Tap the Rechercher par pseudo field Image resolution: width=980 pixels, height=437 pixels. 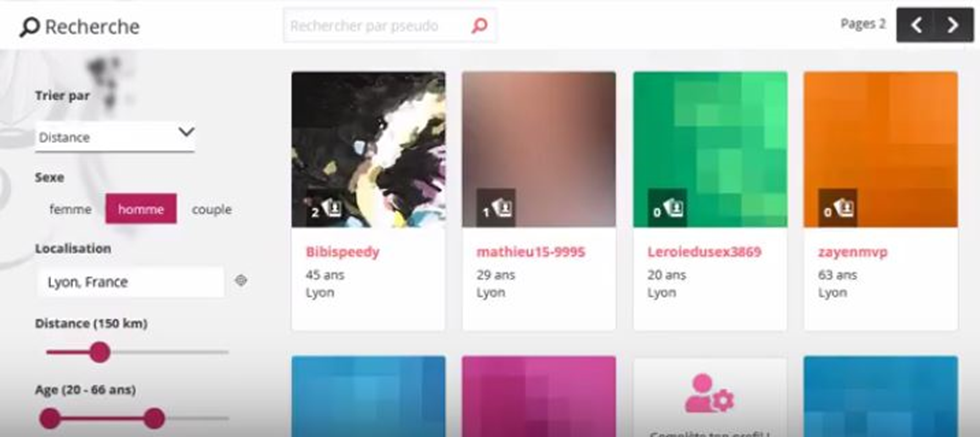pyautogui.click(x=375, y=26)
